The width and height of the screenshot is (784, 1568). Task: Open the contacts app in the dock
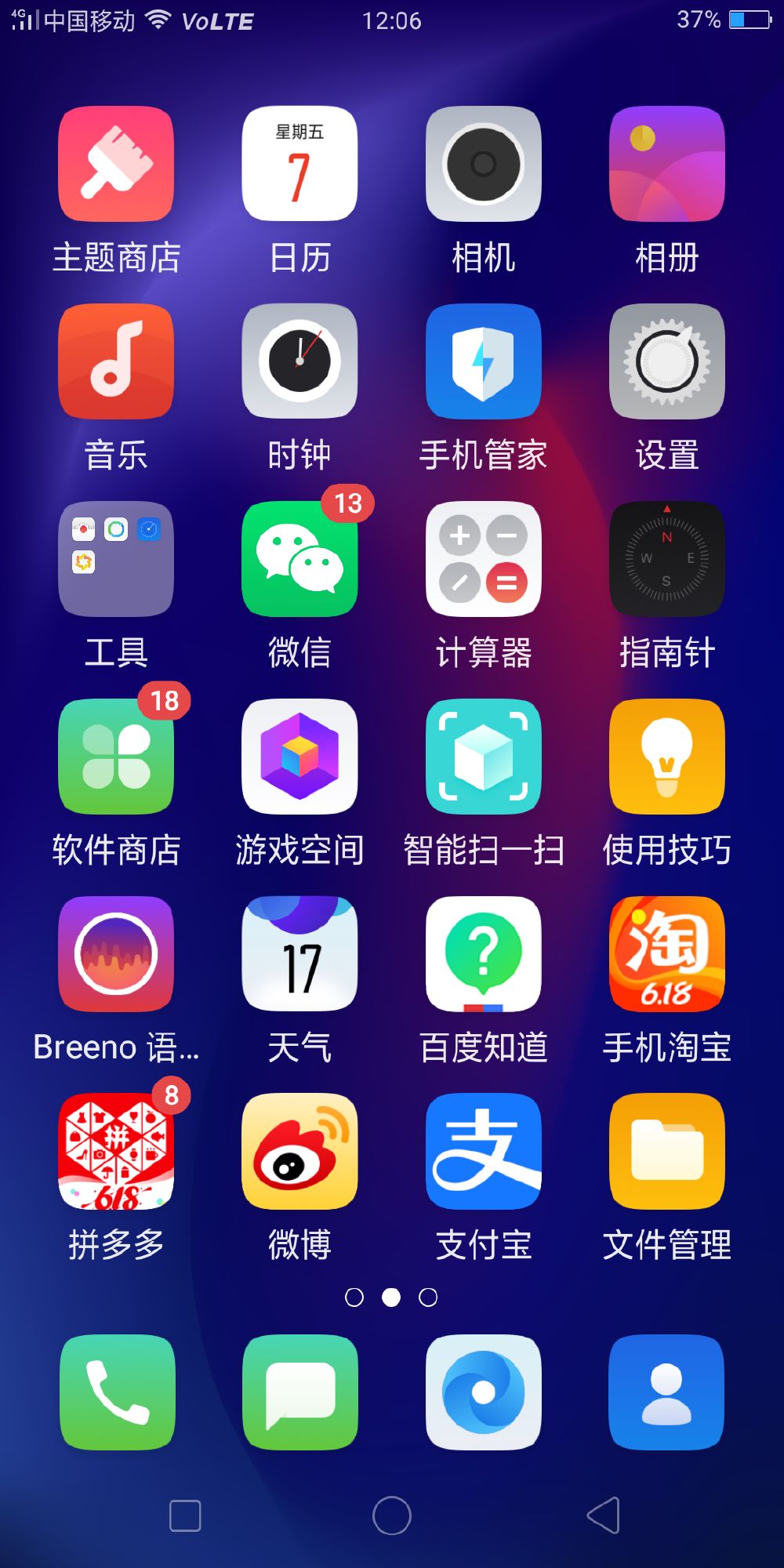[x=666, y=1392]
